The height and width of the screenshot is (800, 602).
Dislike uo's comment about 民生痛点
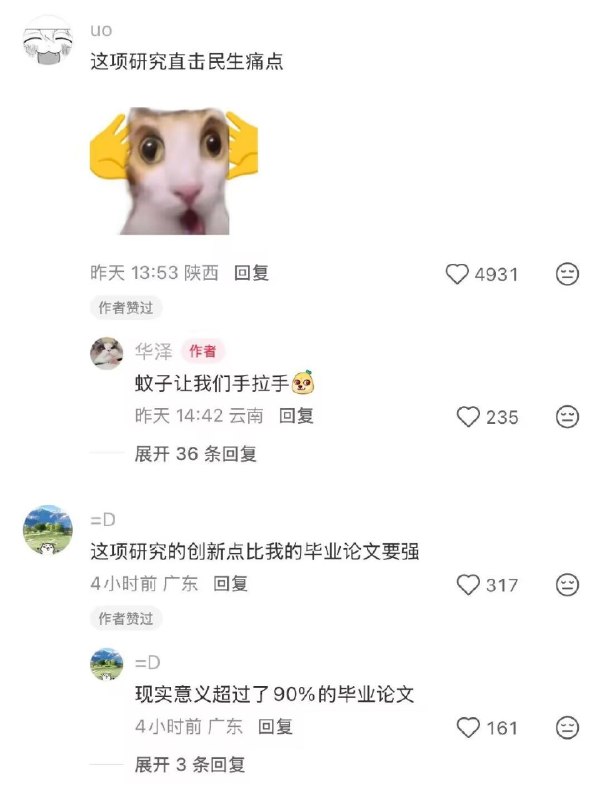pos(567,274)
